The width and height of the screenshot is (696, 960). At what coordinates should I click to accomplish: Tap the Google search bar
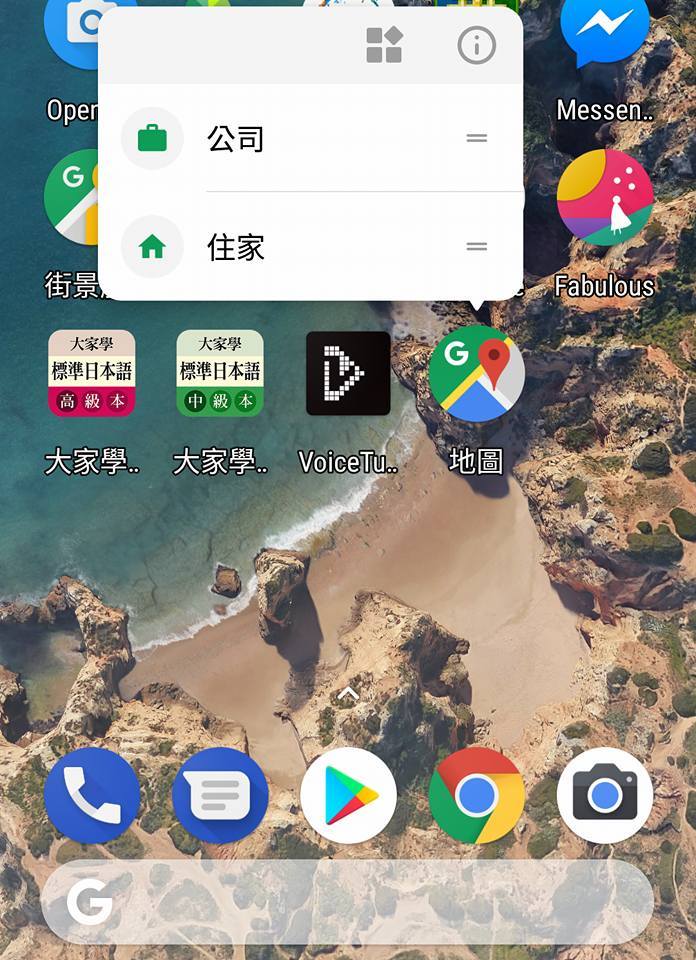pyautogui.click(x=348, y=902)
